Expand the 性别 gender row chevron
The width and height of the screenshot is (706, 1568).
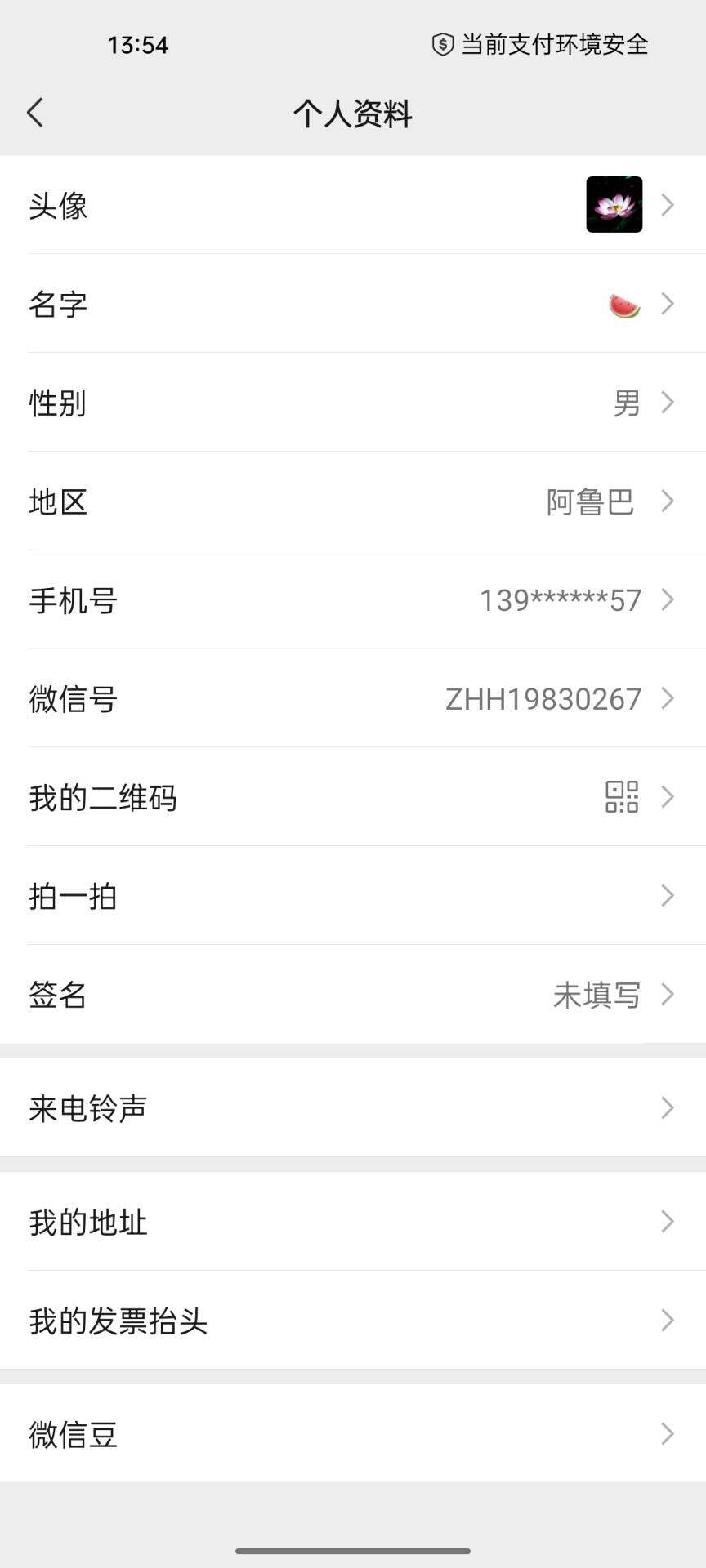pyautogui.click(x=668, y=403)
